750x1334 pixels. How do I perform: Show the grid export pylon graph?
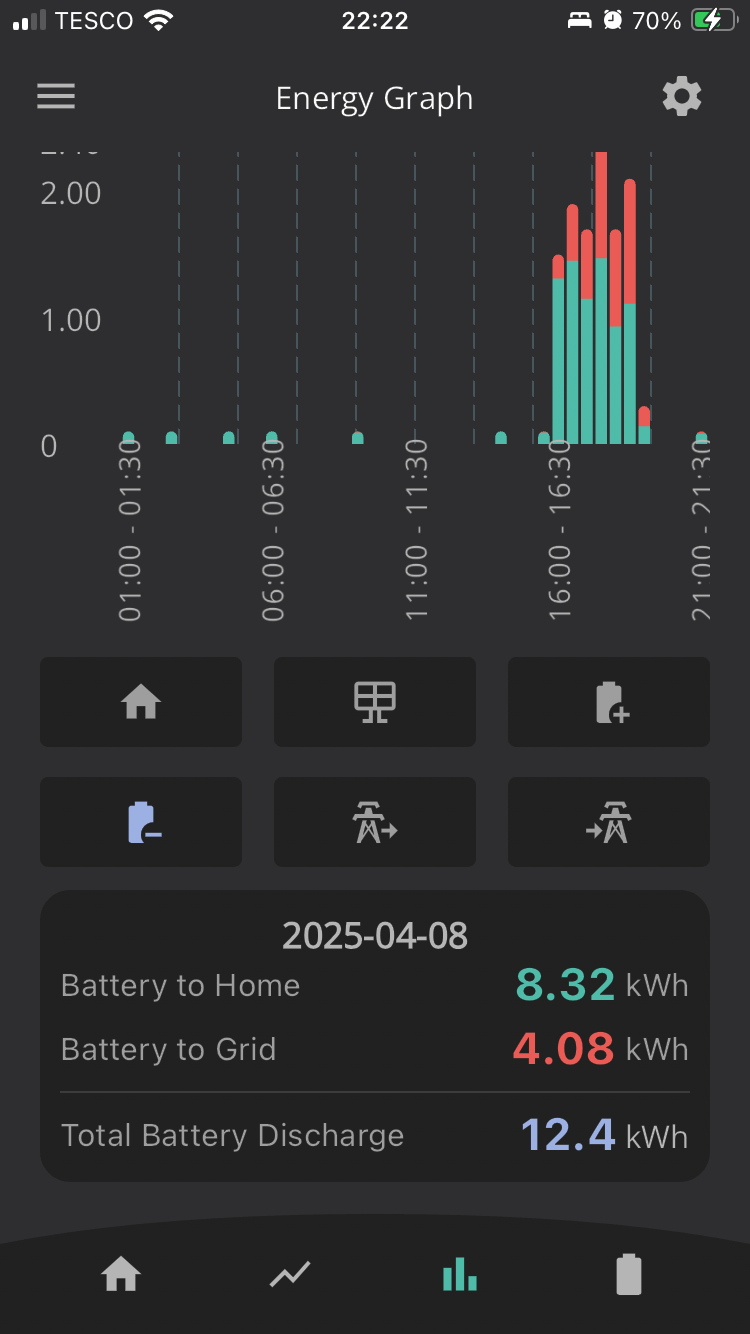pyautogui.click(x=375, y=822)
